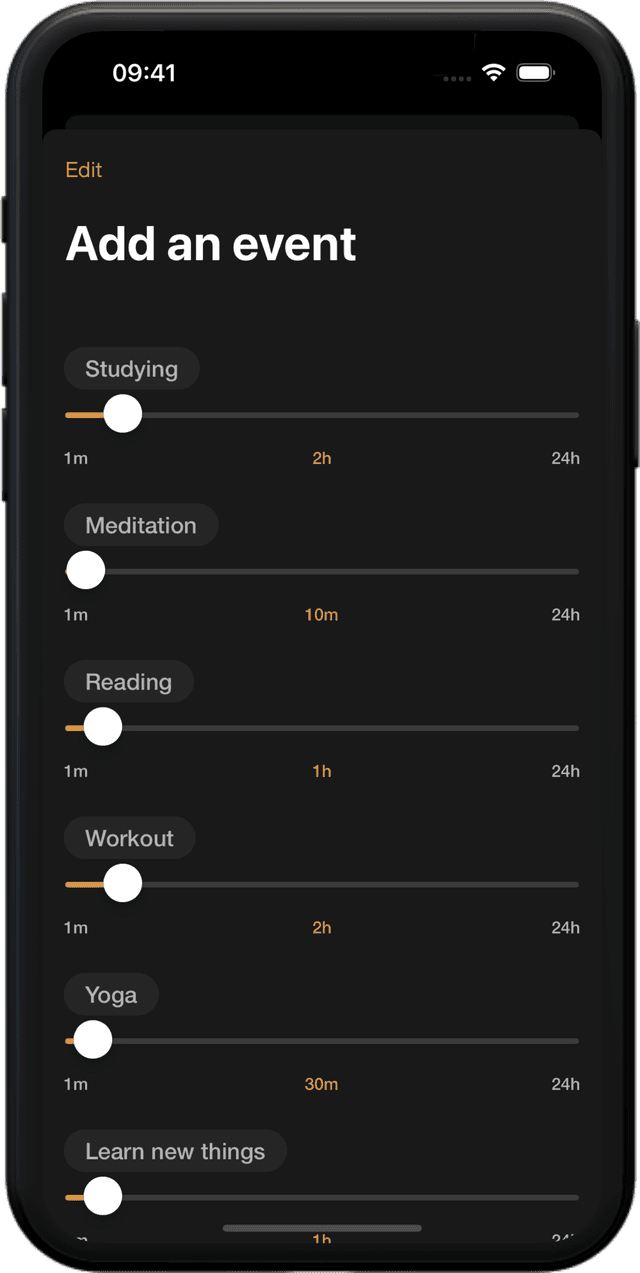
Task: Tap the Yoga duration slider knob
Action: click(x=93, y=1040)
